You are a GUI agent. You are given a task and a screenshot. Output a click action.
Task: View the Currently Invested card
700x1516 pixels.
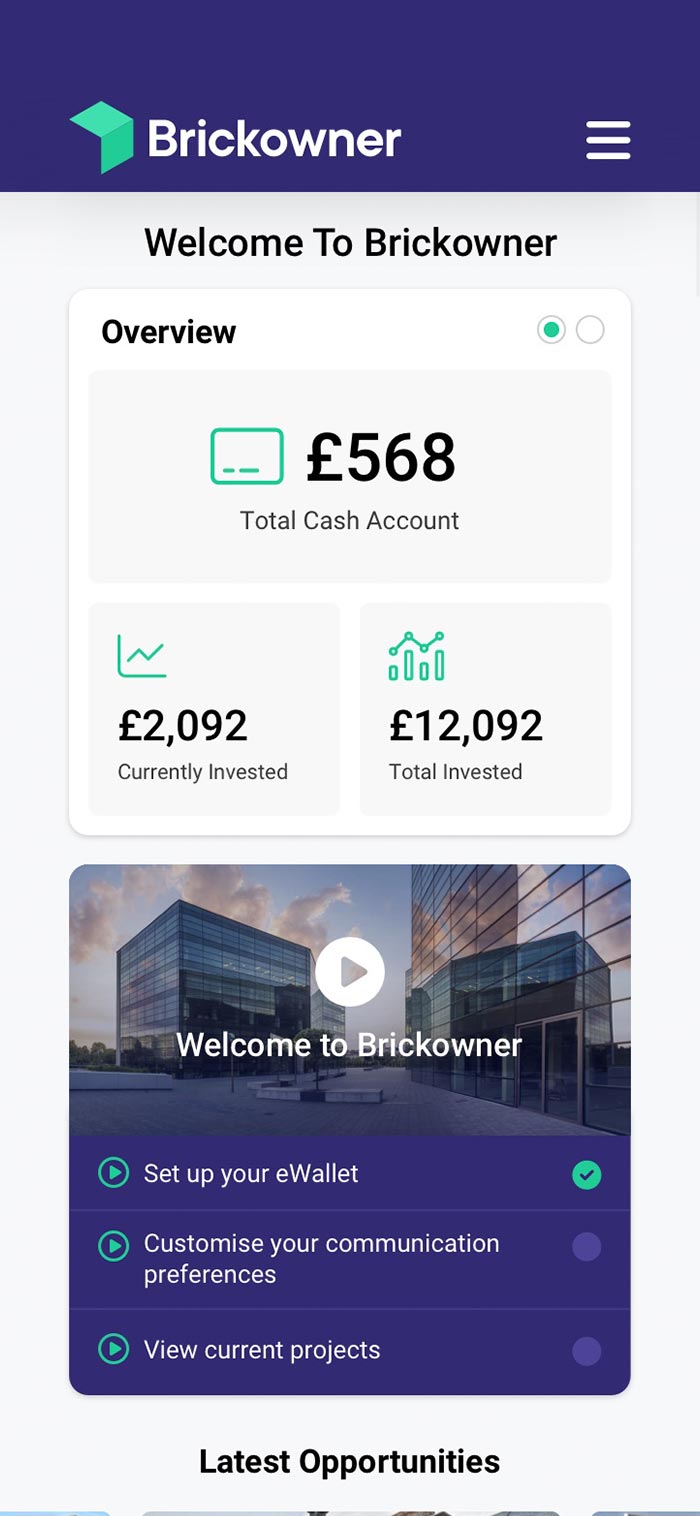pyautogui.click(x=214, y=708)
